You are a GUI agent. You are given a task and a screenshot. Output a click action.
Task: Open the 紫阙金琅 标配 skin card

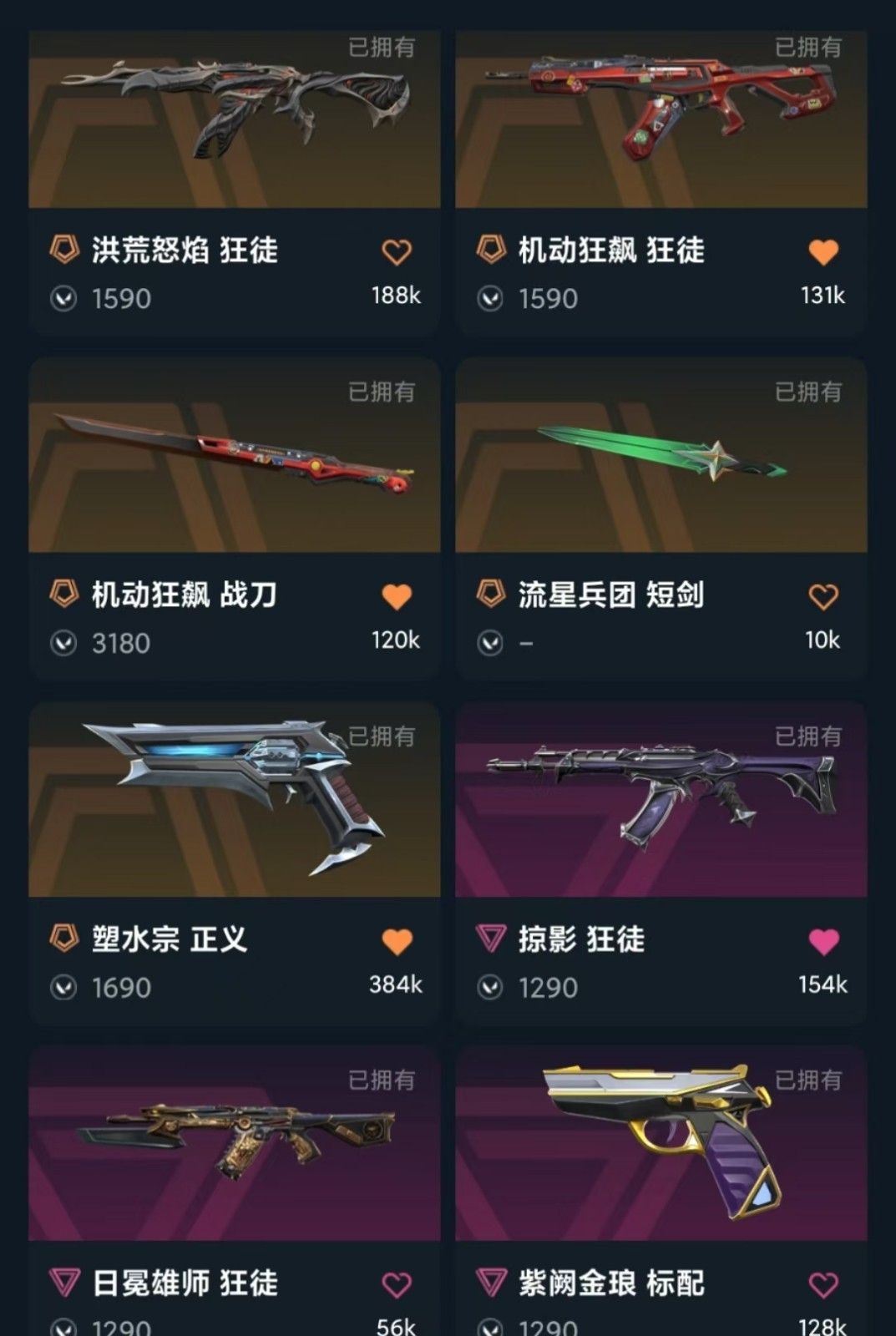tap(661, 1144)
